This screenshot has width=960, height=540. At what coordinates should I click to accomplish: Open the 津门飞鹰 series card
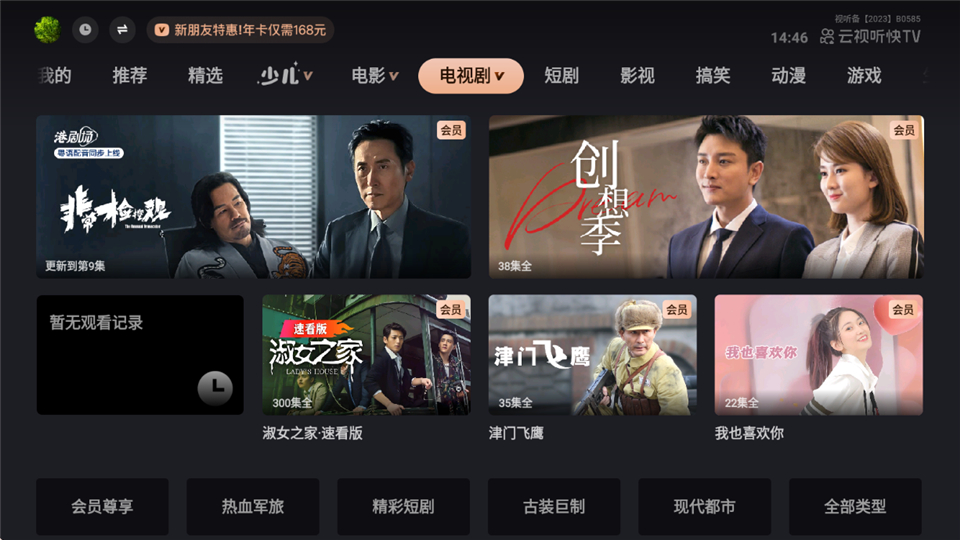click(x=592, y=354)
